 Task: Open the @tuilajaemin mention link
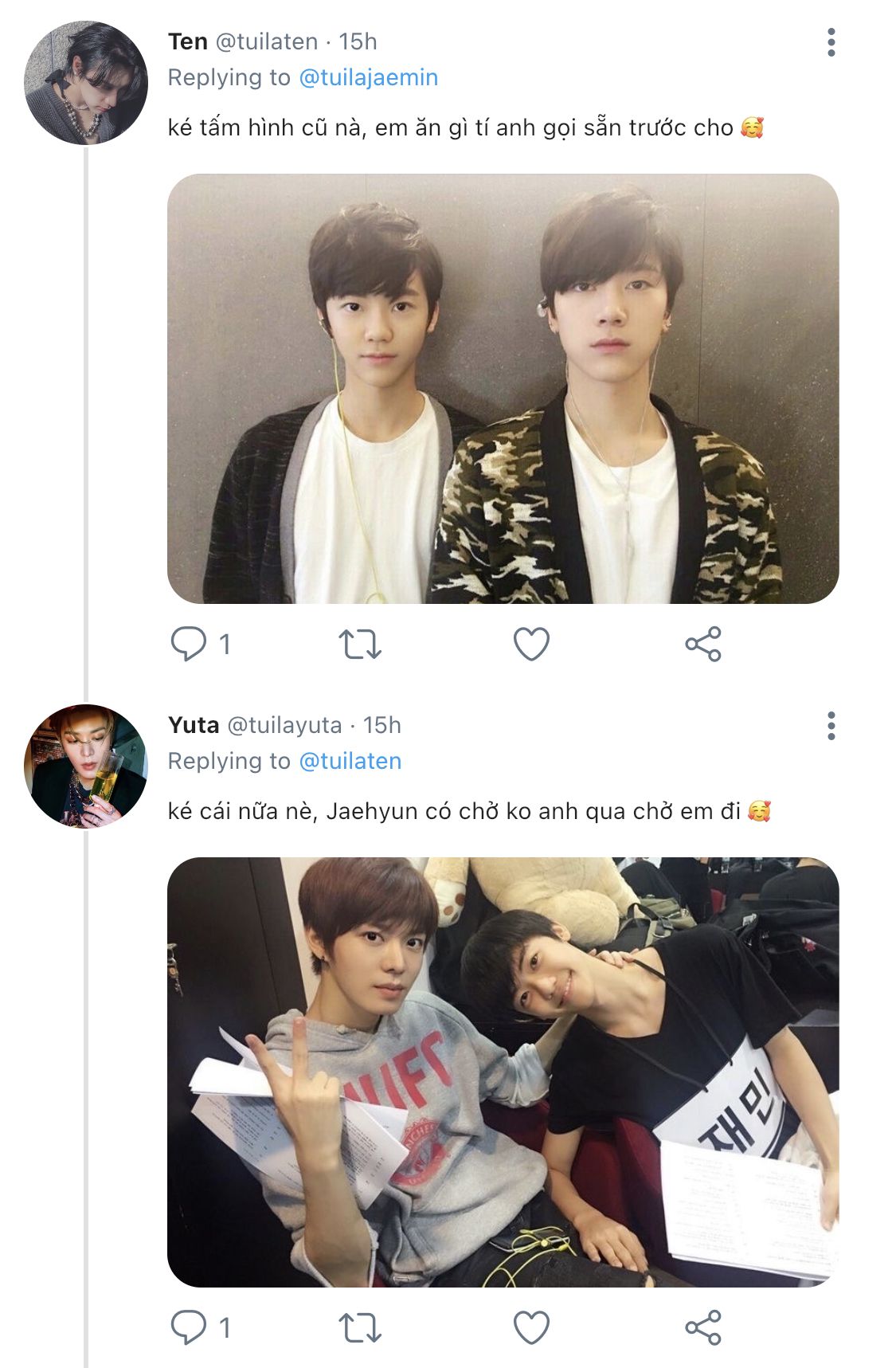(368, 77)
